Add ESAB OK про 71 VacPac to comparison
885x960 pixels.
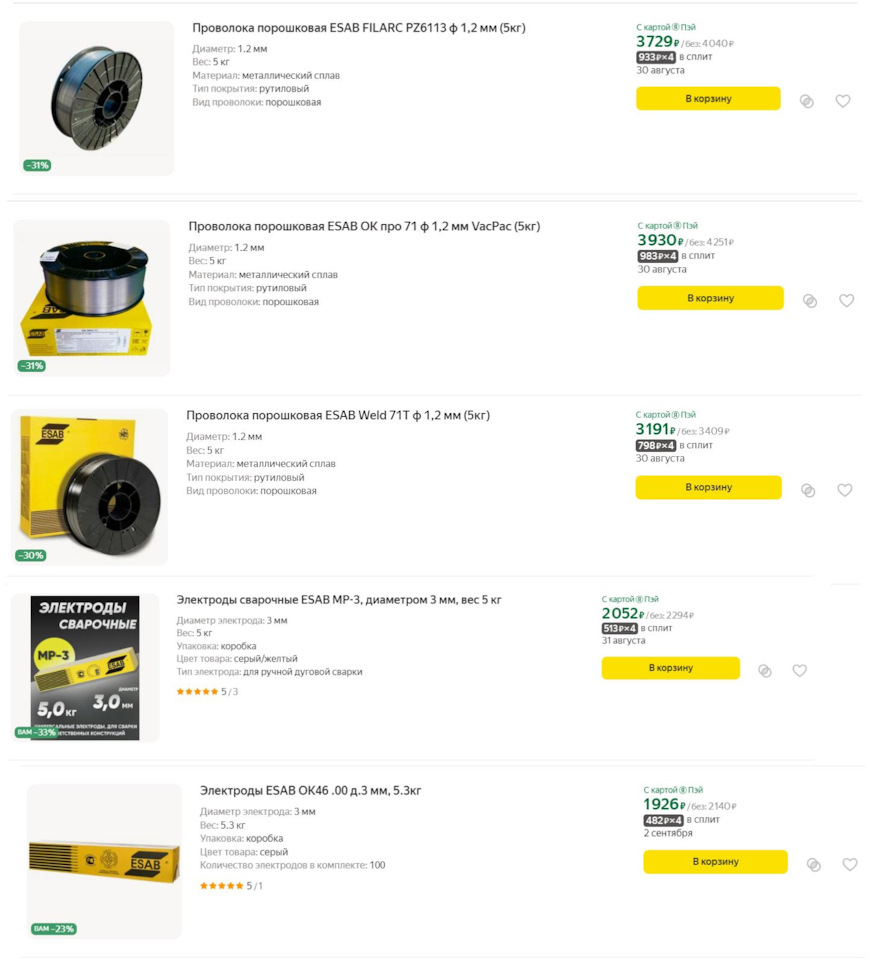coord(810,300)
